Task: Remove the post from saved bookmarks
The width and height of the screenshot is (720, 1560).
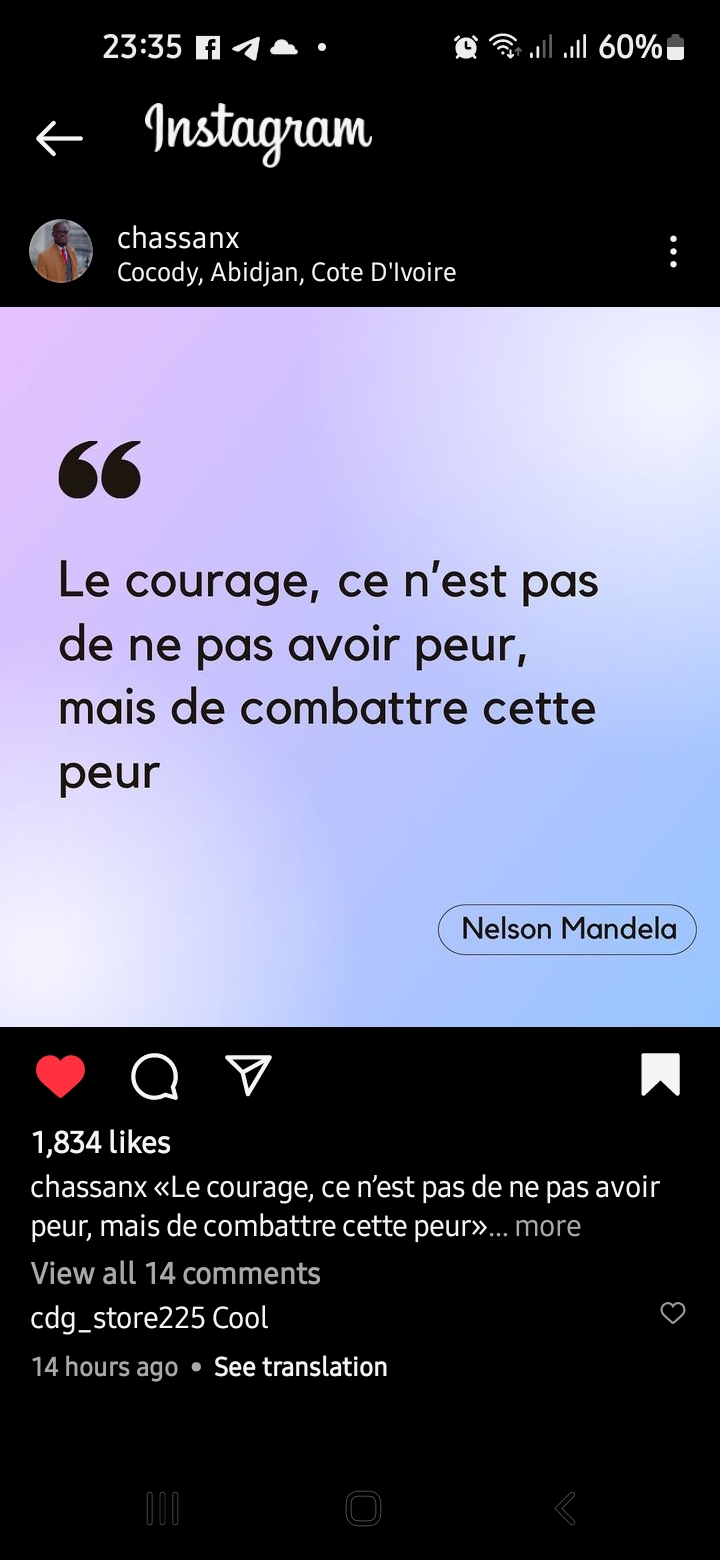Action: 660,1075
